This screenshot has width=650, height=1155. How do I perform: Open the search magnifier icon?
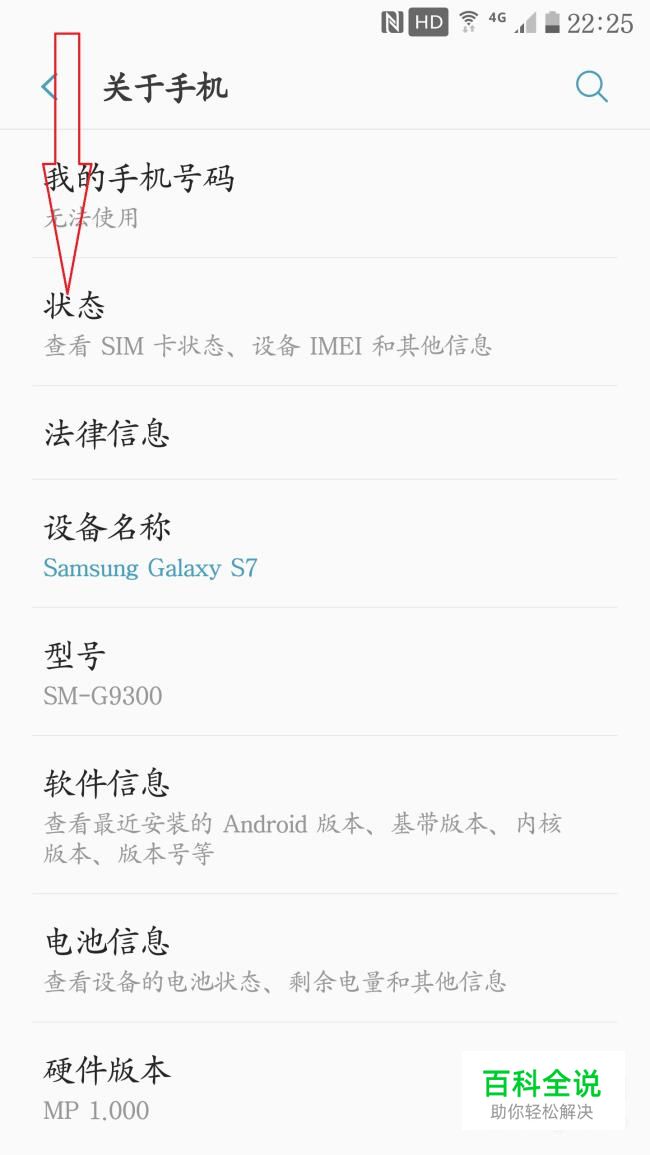tap(591, 87)
